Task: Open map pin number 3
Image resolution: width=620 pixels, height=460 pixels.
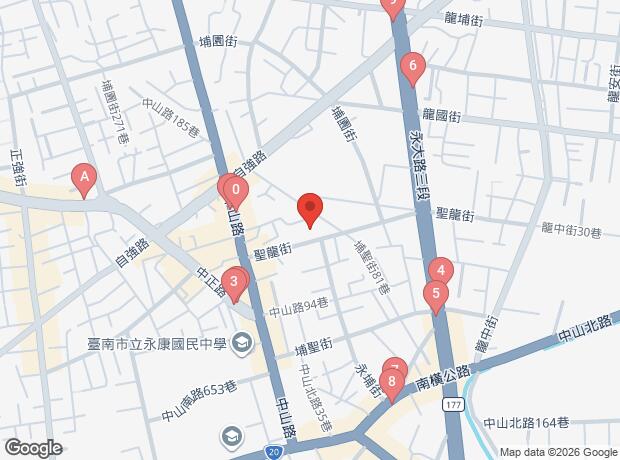Action: [233, 284]
